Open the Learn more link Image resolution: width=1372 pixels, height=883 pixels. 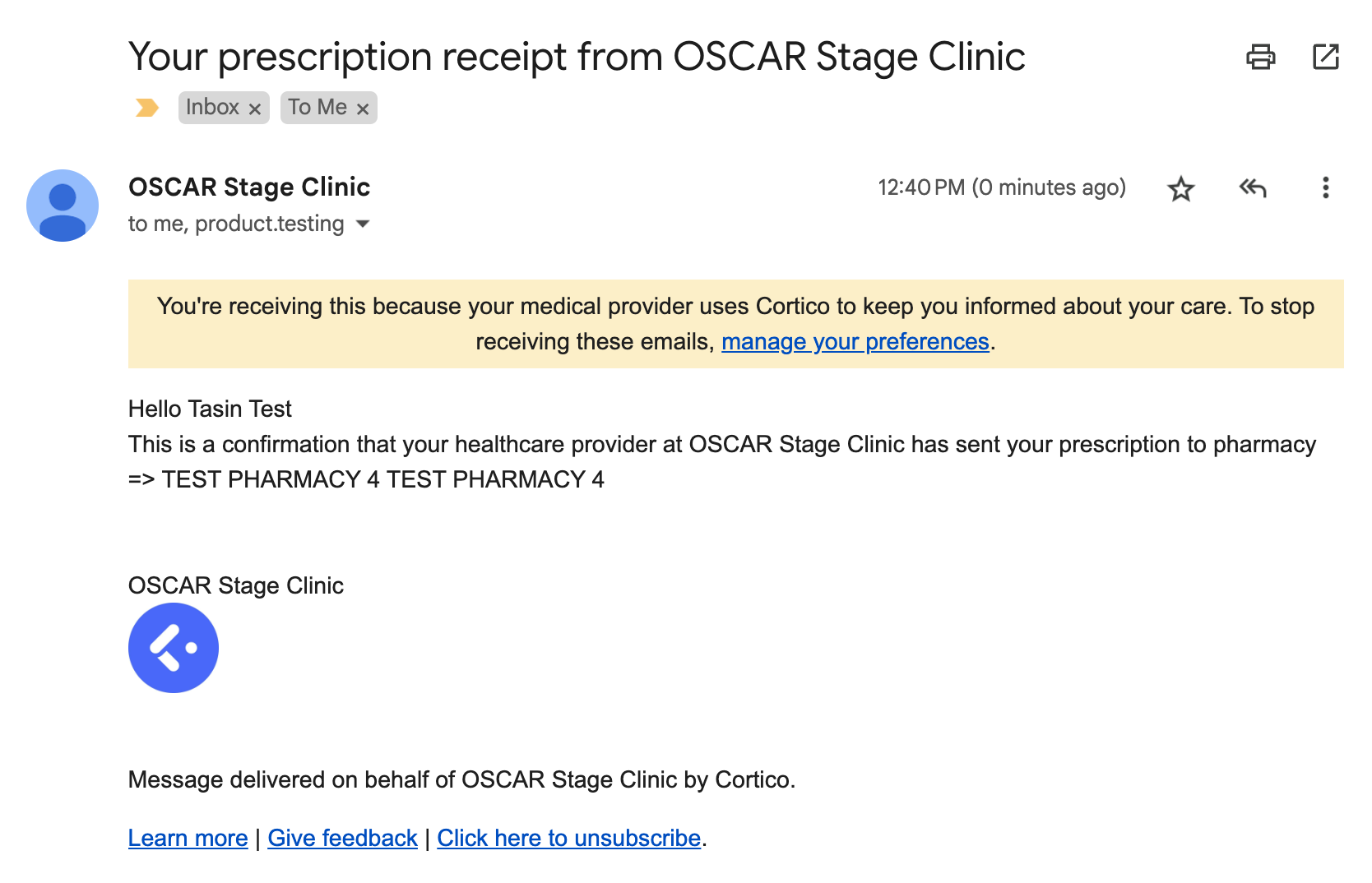click(x=188, y=838)
